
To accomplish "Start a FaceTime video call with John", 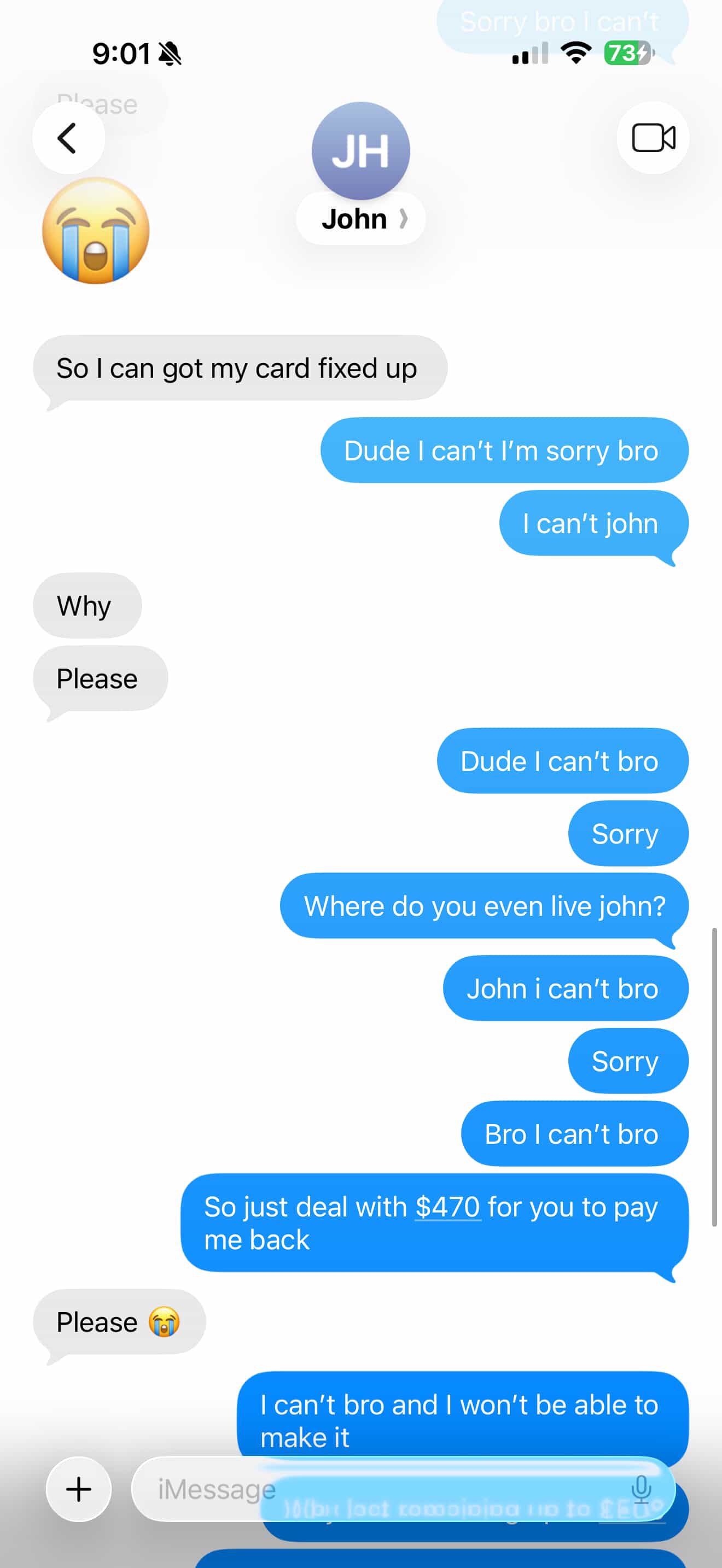I will click(x=653, y=138).
